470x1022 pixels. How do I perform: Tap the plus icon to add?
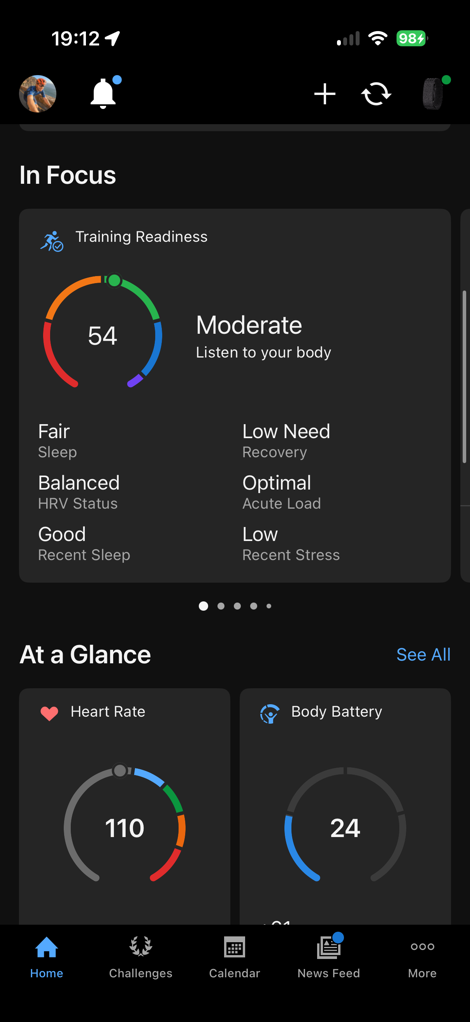(325, 95)
